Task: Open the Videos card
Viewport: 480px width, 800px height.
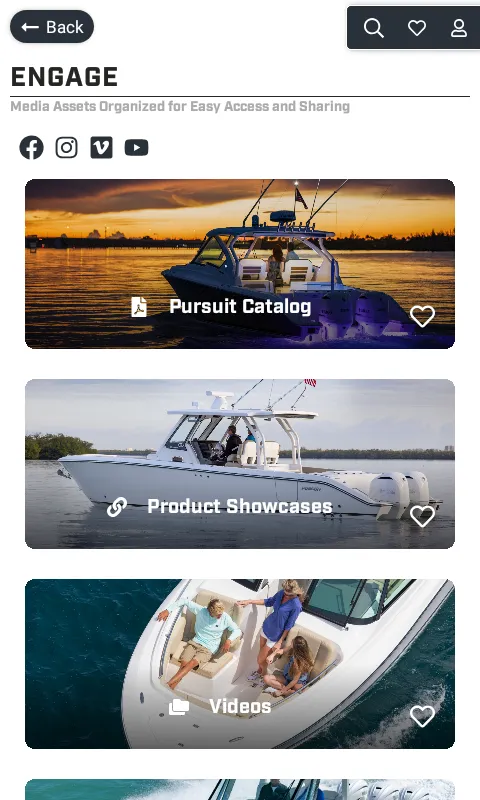Action: [x=240, y=664]
